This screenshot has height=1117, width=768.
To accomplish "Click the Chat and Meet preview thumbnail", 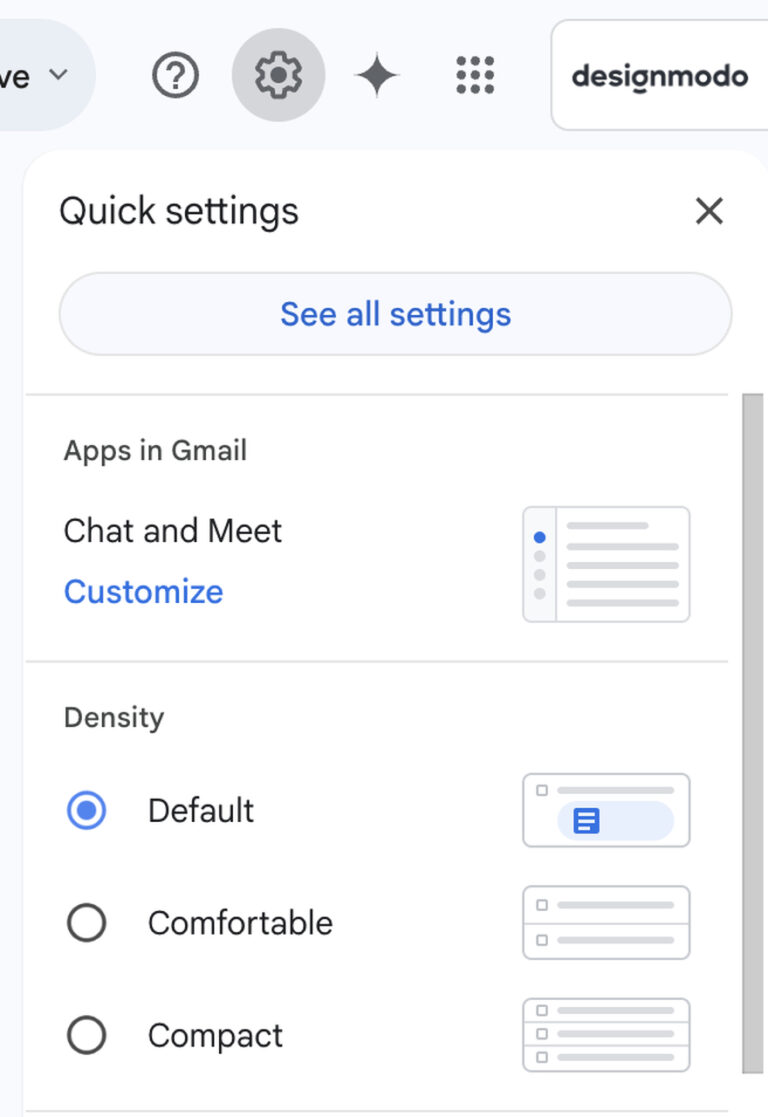I will tap(606, 563).
